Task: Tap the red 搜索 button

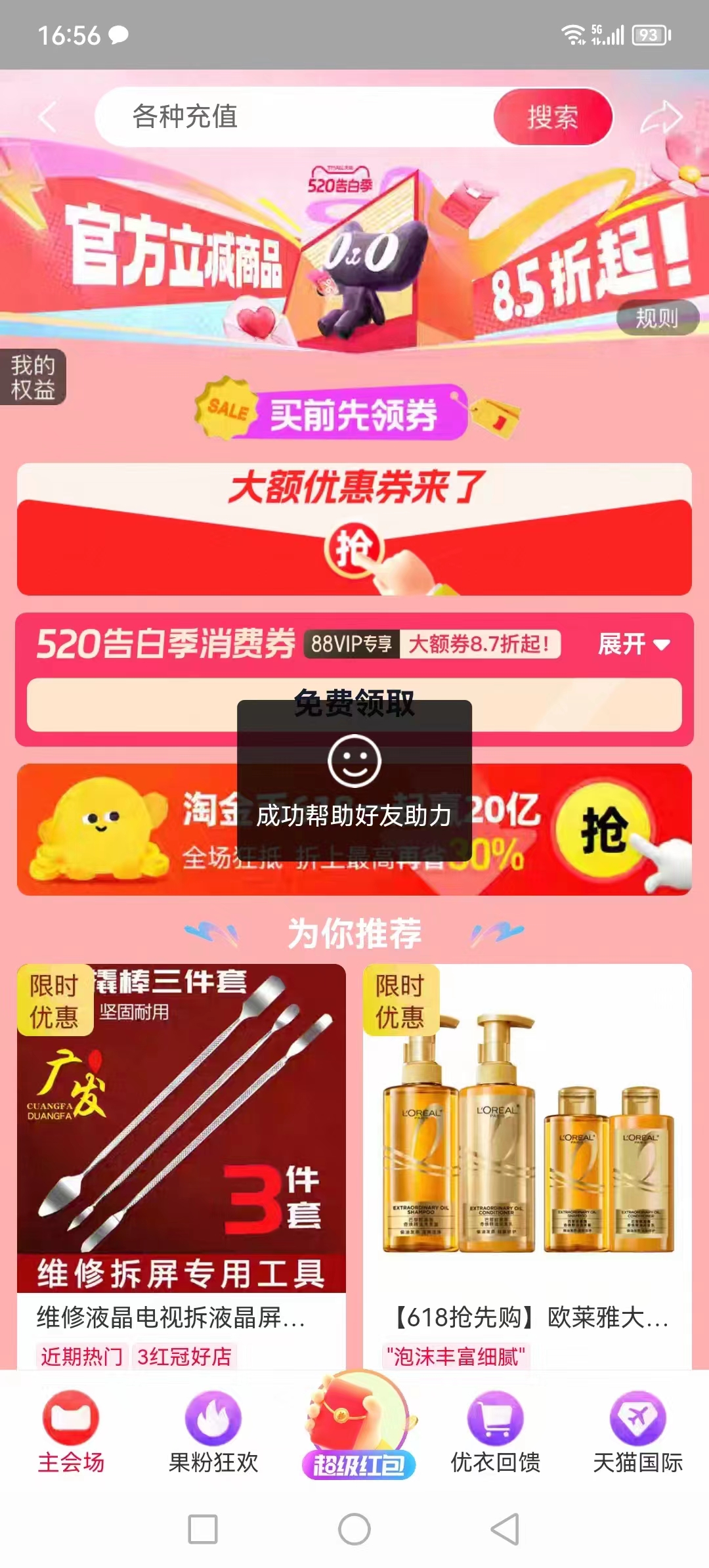Action: (x=553, y=117)
